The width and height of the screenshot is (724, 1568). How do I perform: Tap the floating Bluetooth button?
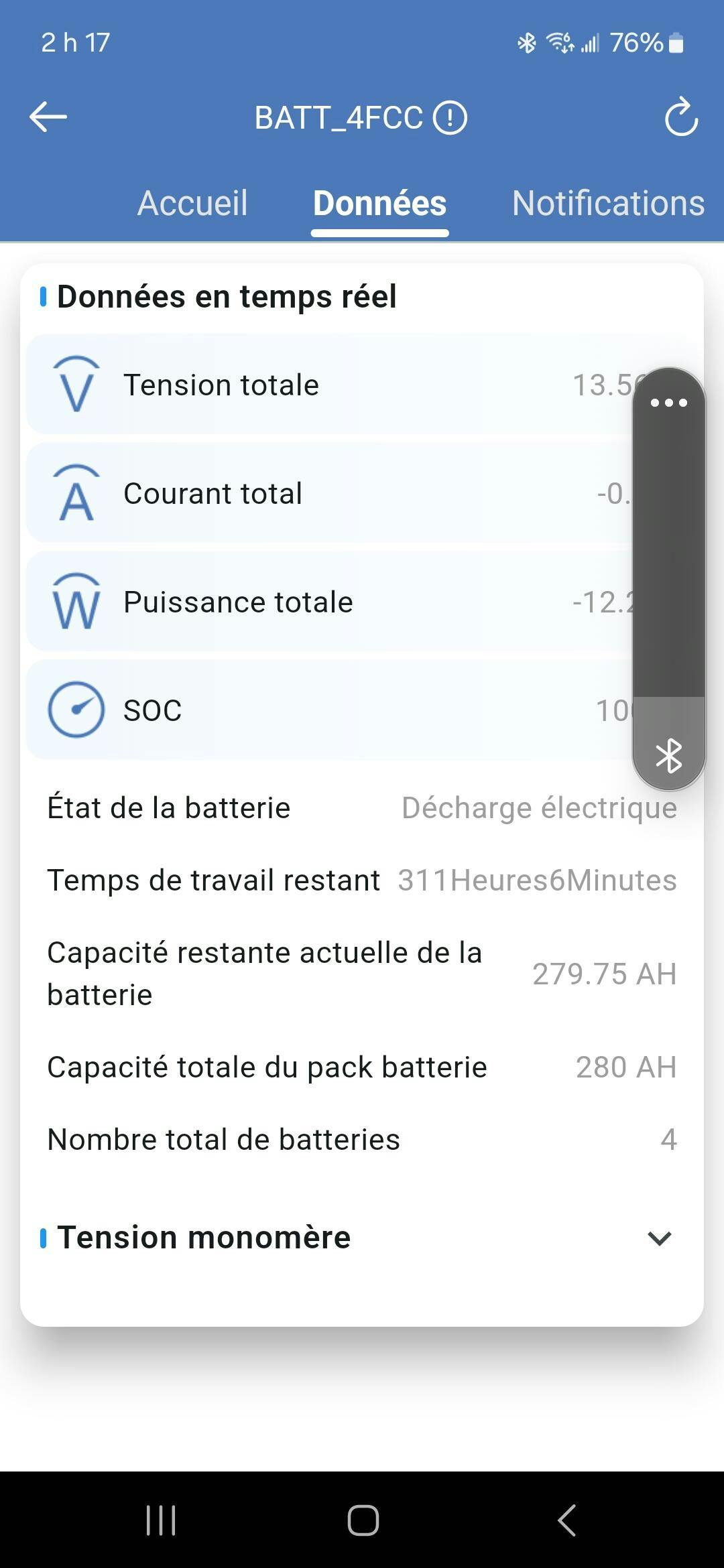[669, 757]
